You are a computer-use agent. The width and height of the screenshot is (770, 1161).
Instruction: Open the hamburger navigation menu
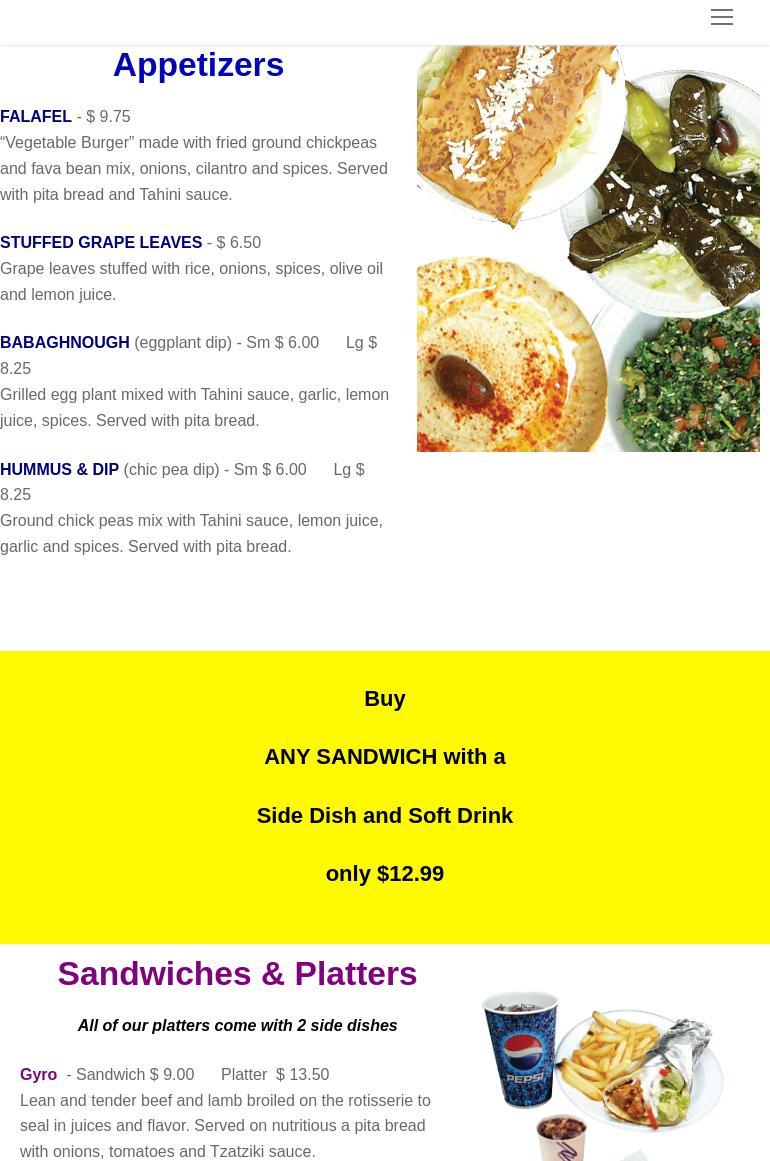click(x=721, y=17)
